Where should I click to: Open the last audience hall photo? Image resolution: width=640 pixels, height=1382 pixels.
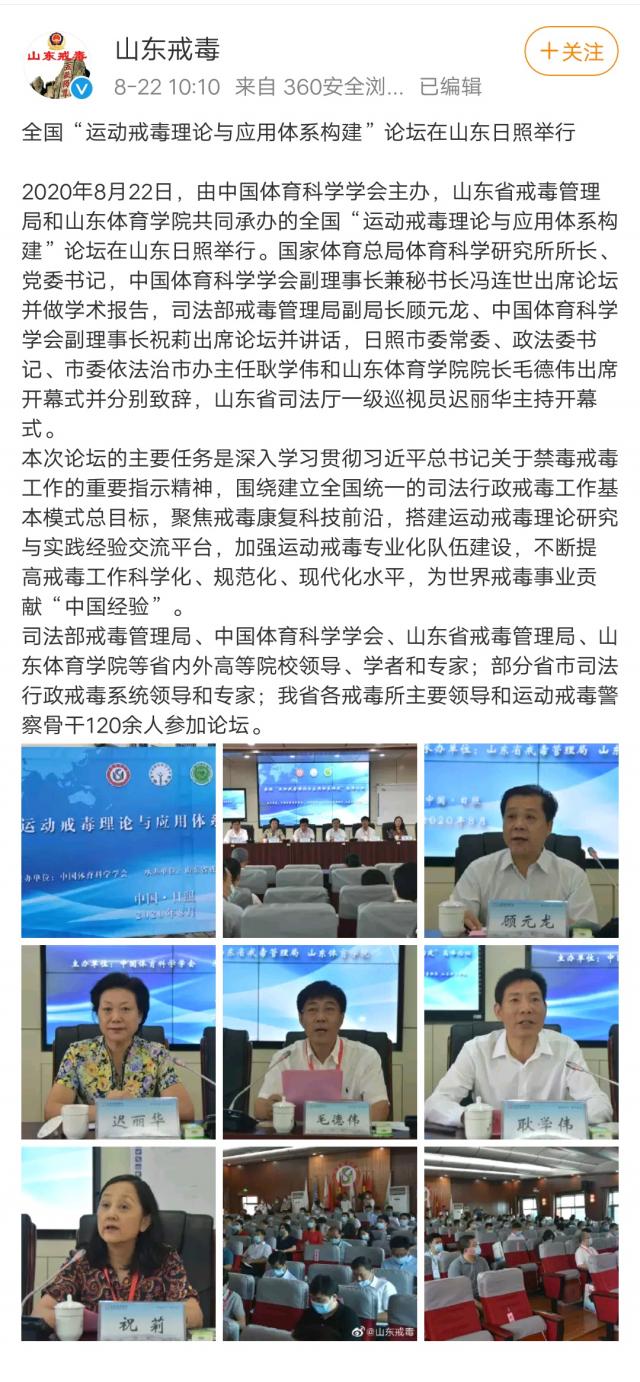tap(521, 1243)
